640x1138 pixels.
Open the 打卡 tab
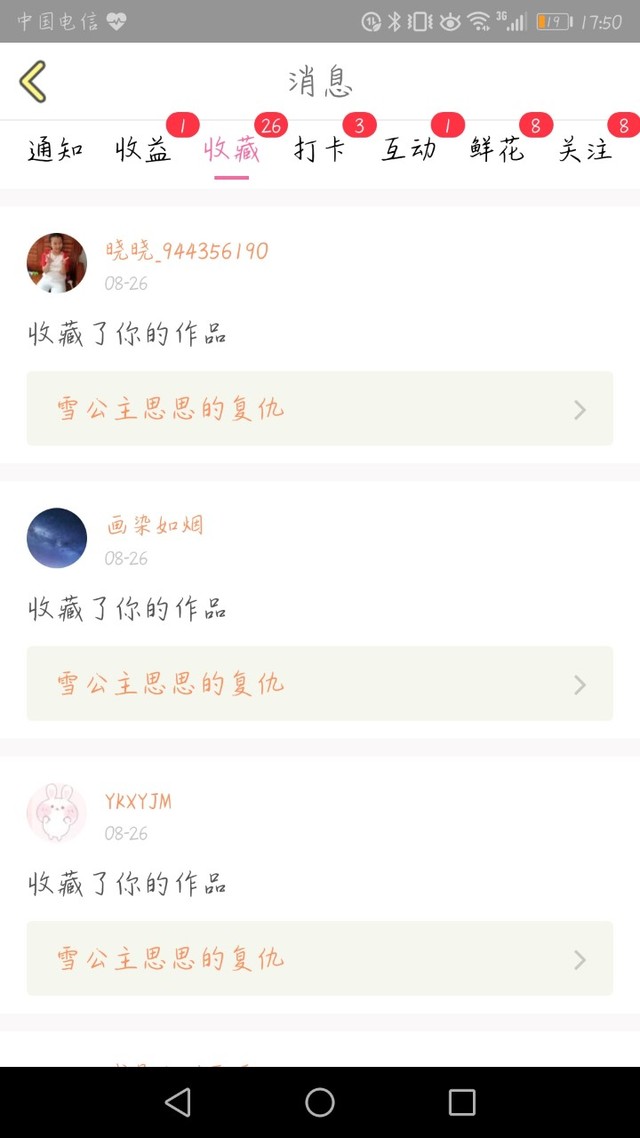click(319, 151)
